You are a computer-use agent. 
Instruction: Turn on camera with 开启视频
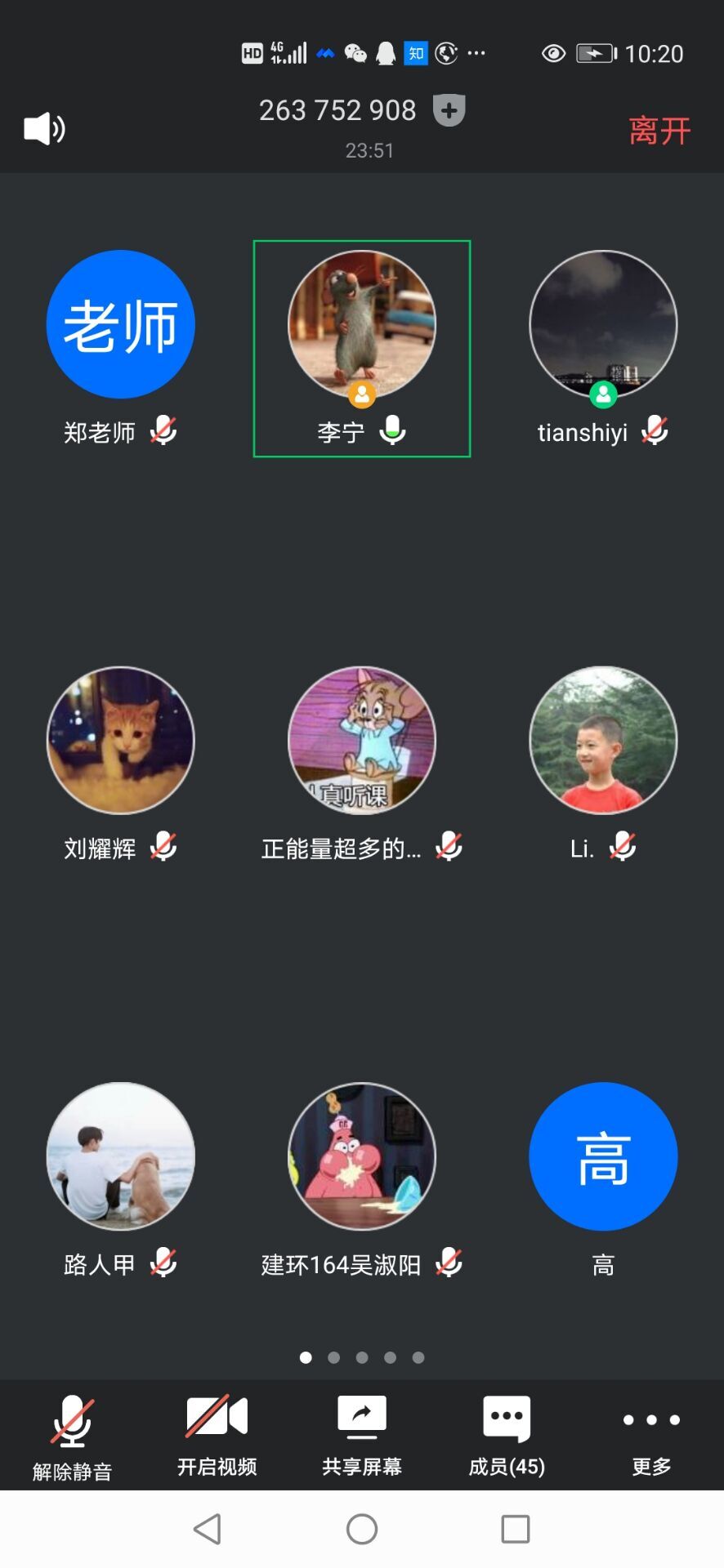tap(217, 1436)
